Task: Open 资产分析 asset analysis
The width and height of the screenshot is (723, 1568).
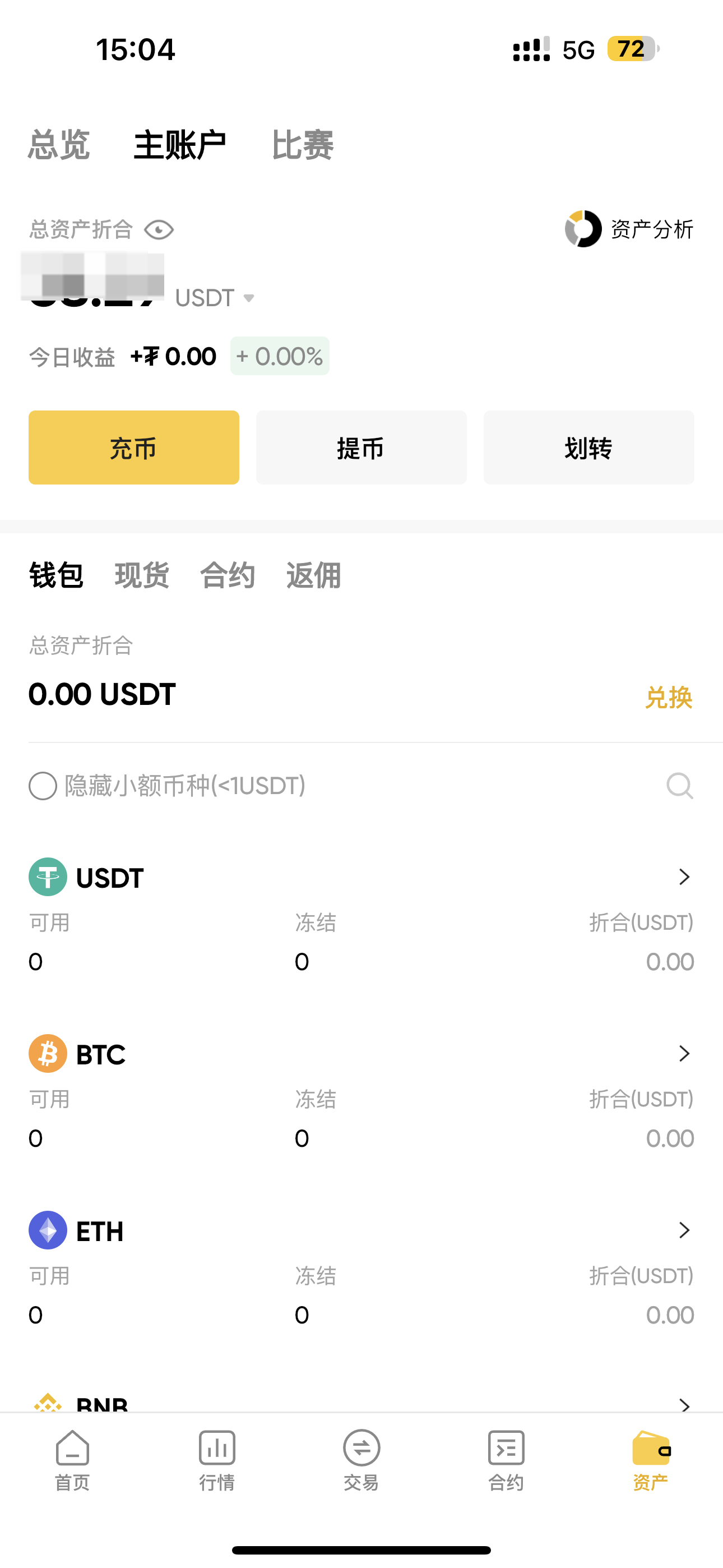Action: 629,229
